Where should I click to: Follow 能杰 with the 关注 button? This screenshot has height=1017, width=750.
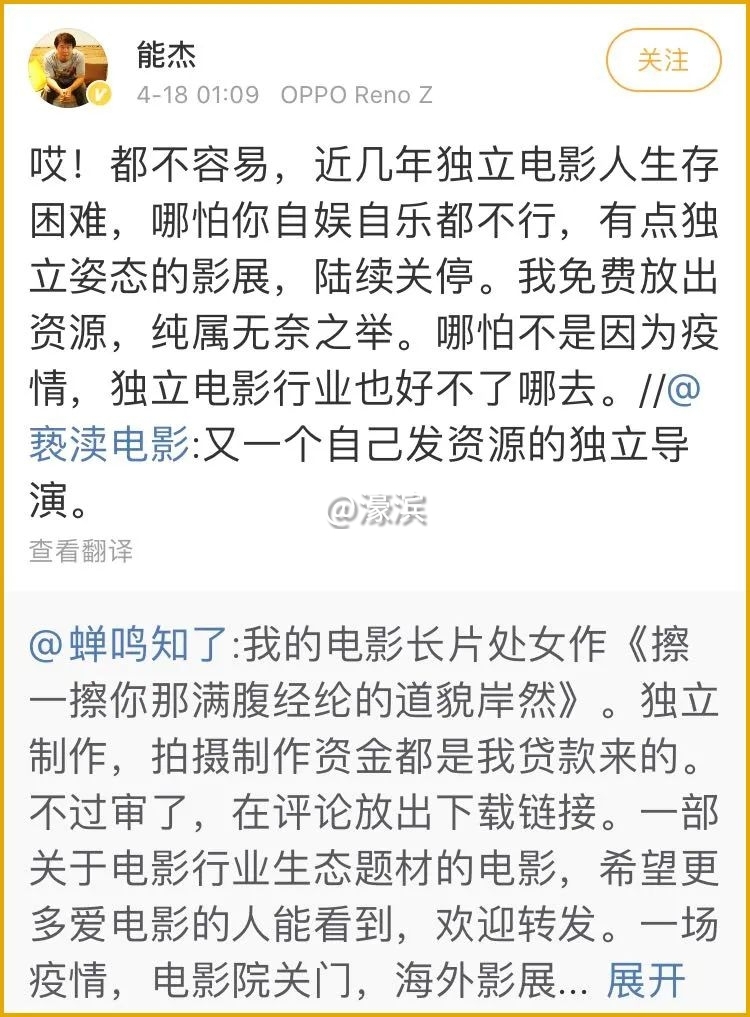pos(663,60)
